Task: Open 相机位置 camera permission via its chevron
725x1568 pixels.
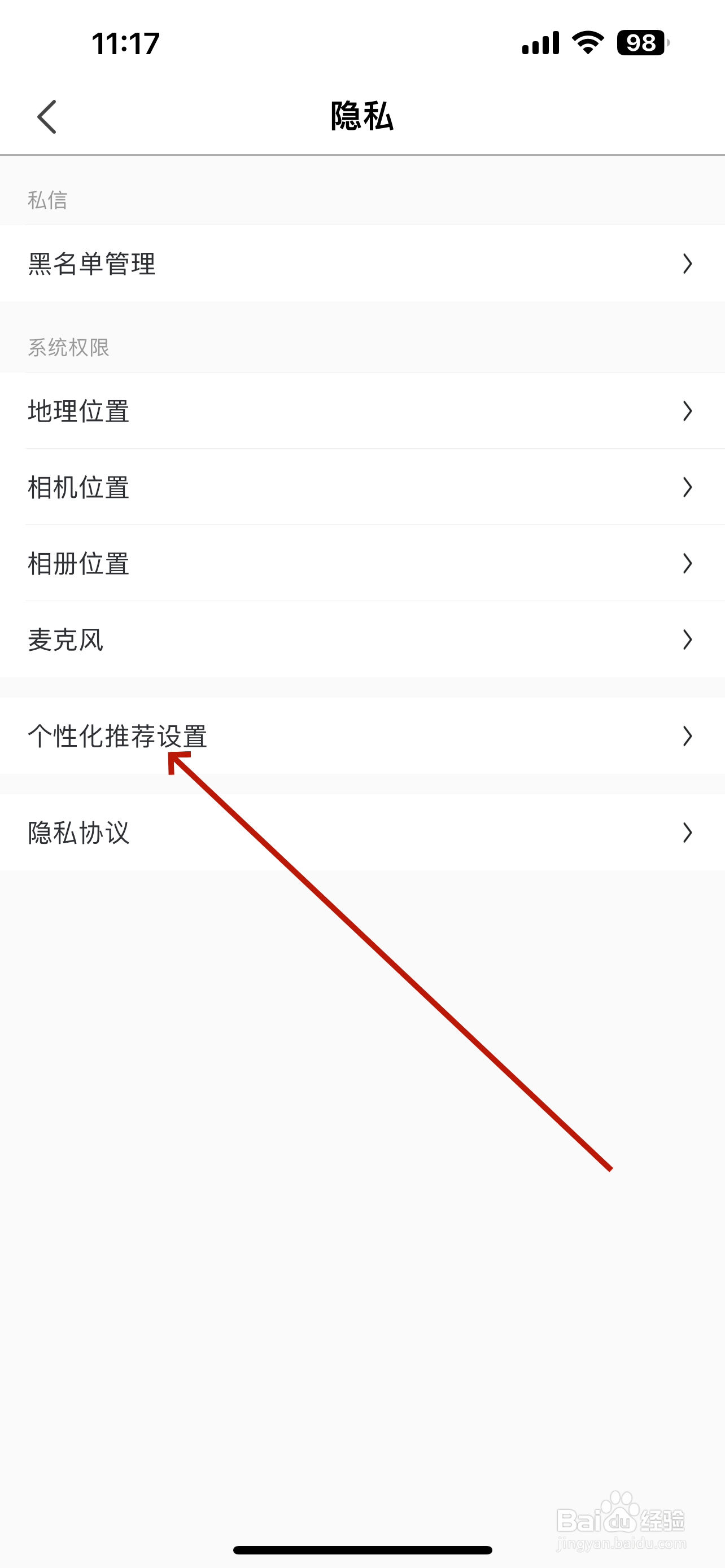Action: pos(687,488)
